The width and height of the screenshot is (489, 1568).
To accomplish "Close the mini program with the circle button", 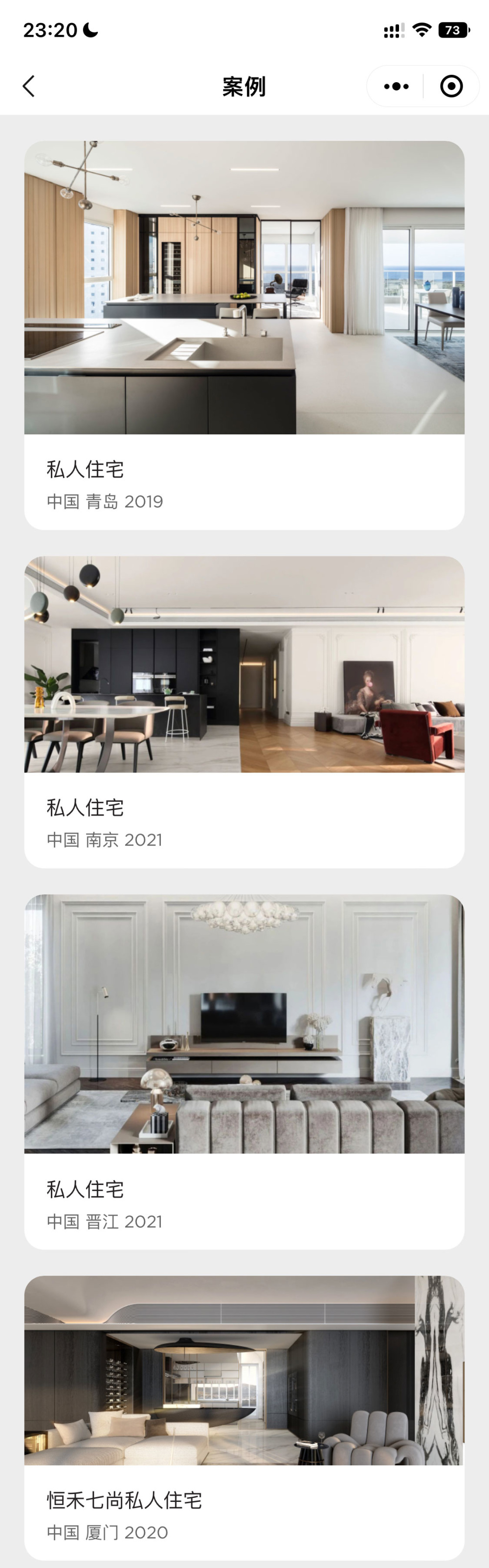I will pos(451,87).
